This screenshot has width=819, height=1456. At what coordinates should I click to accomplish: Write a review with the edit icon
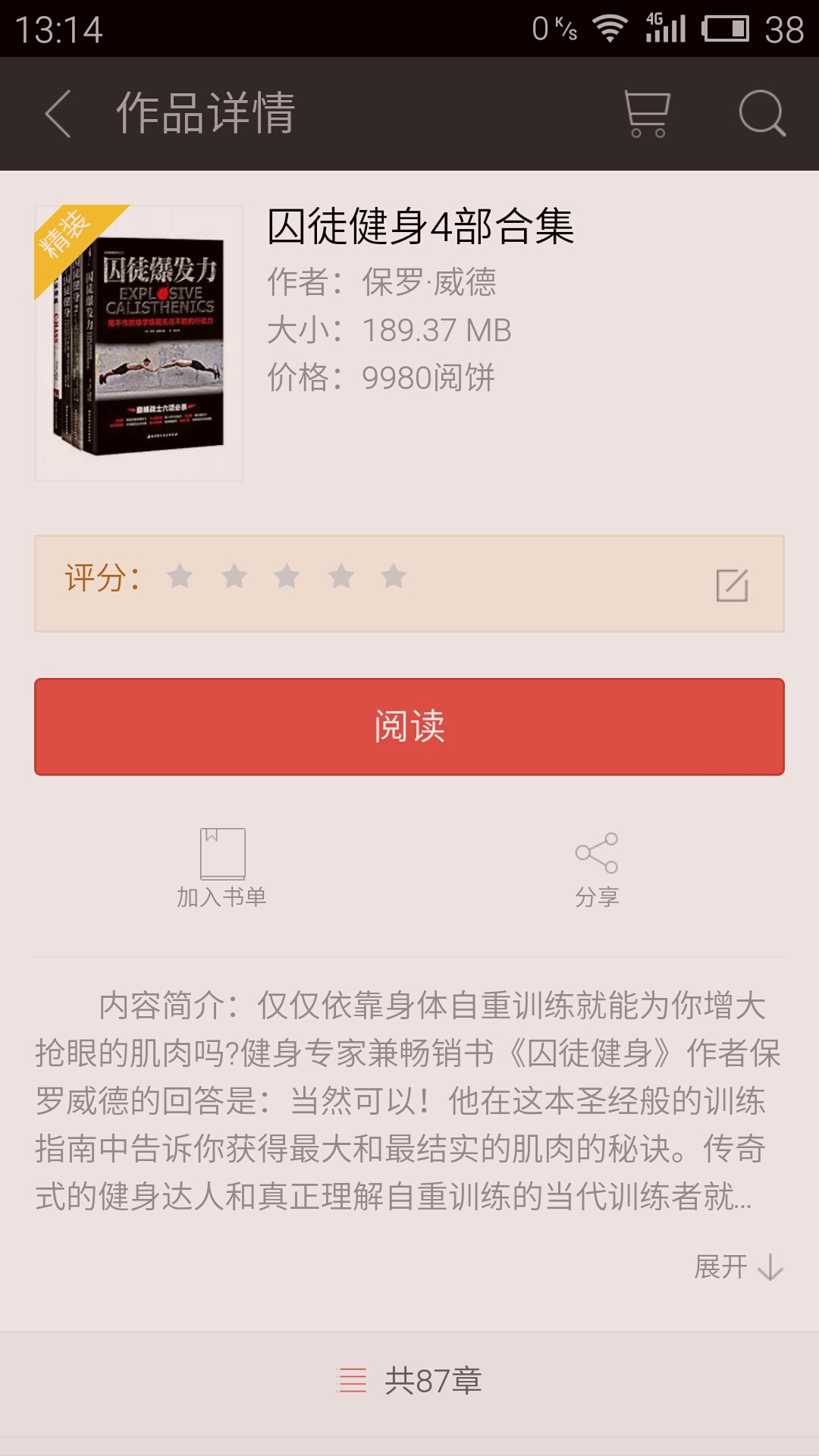point(733,585)
